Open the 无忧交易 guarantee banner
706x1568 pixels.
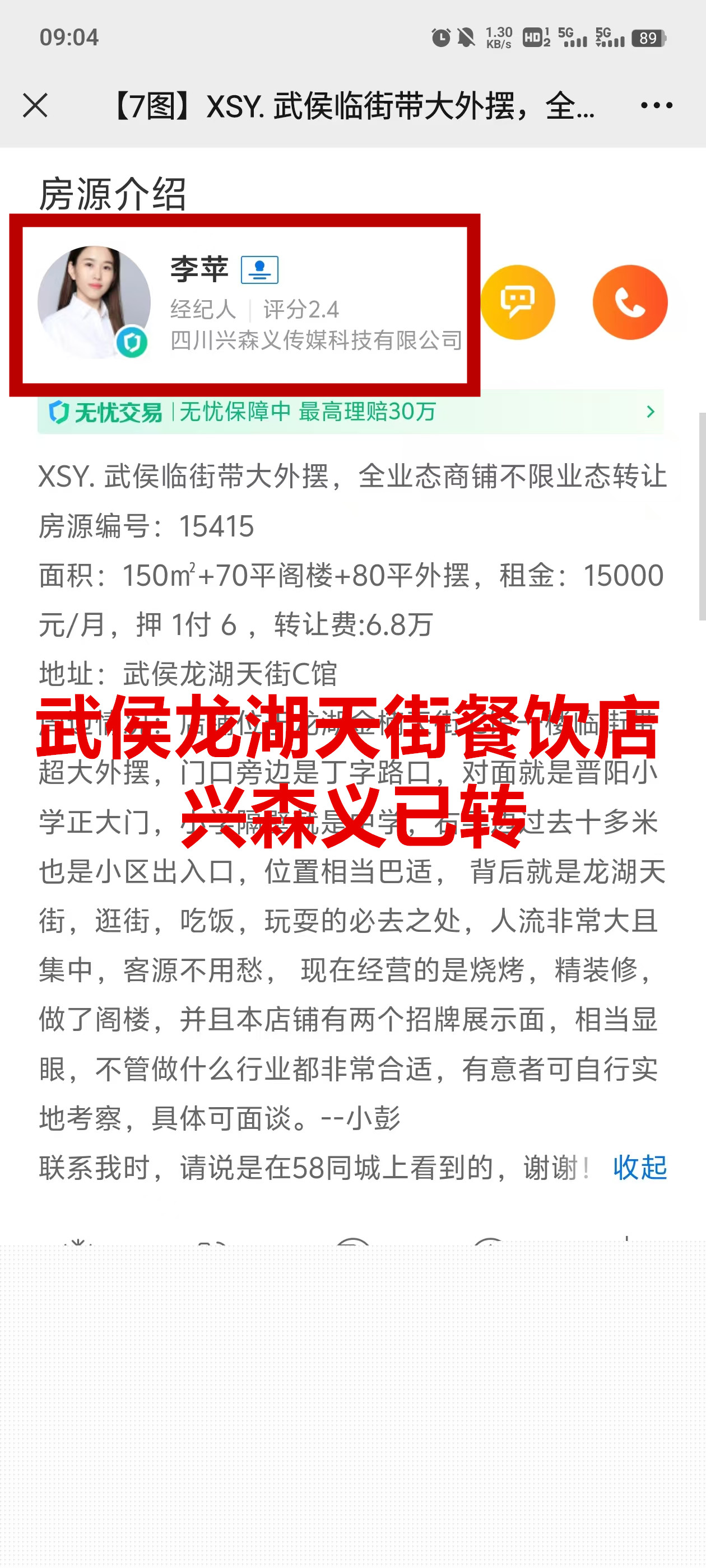350,412
